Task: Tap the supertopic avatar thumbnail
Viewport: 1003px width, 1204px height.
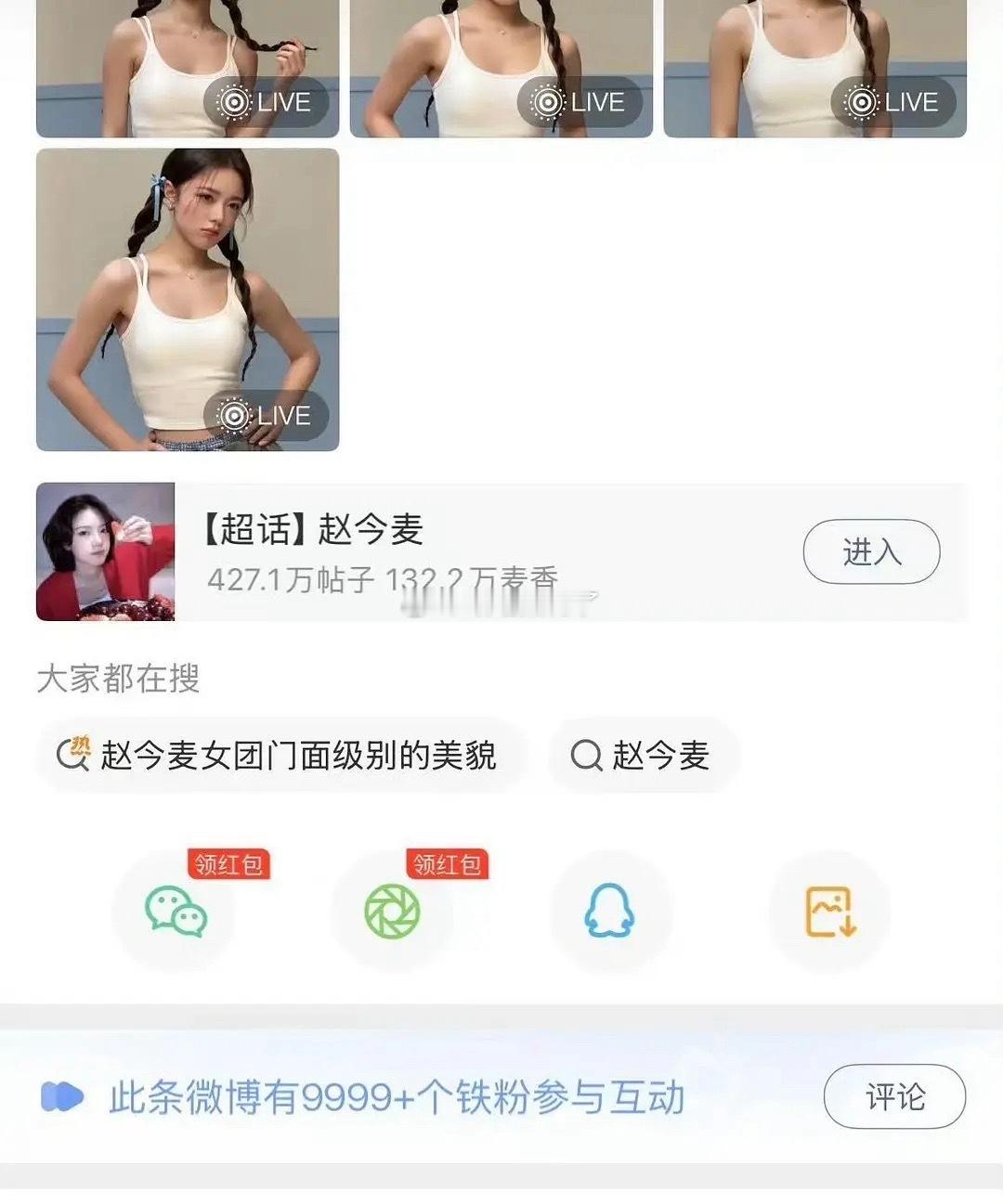Action: (105, 551)
